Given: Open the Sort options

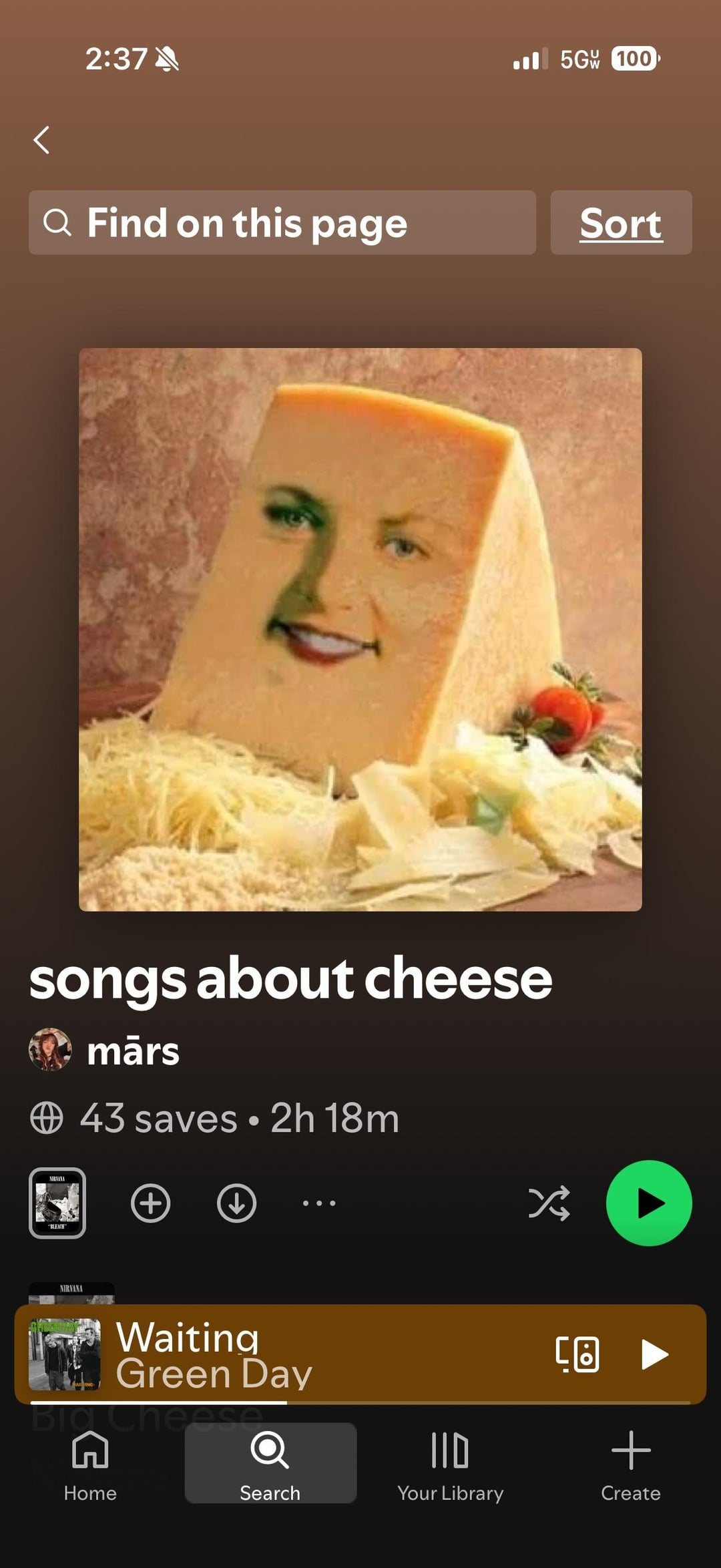Looking at the screenshot, I should (x=620, y=222).
